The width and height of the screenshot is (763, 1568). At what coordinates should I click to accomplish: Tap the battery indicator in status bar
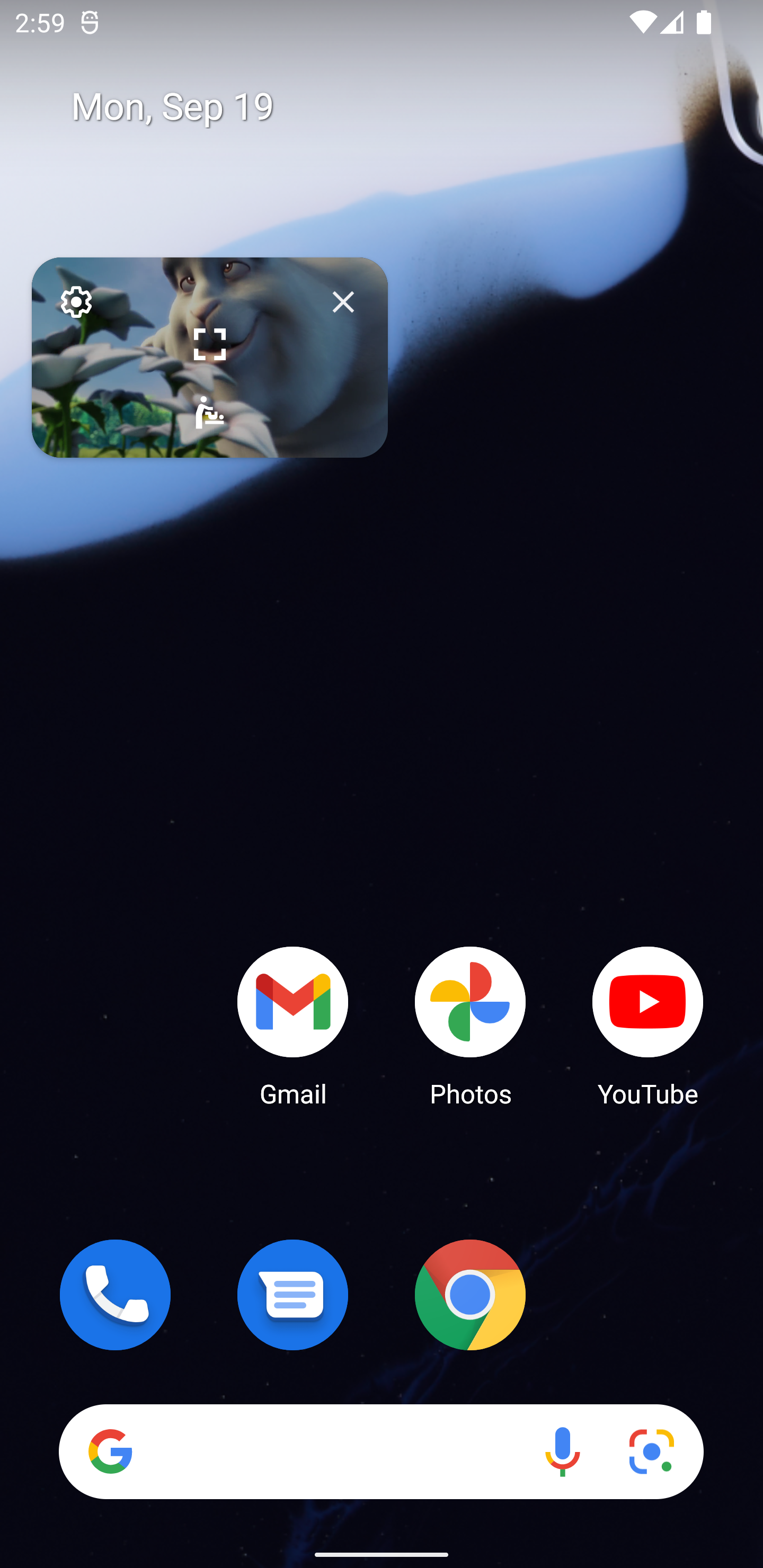click(705, 23)
